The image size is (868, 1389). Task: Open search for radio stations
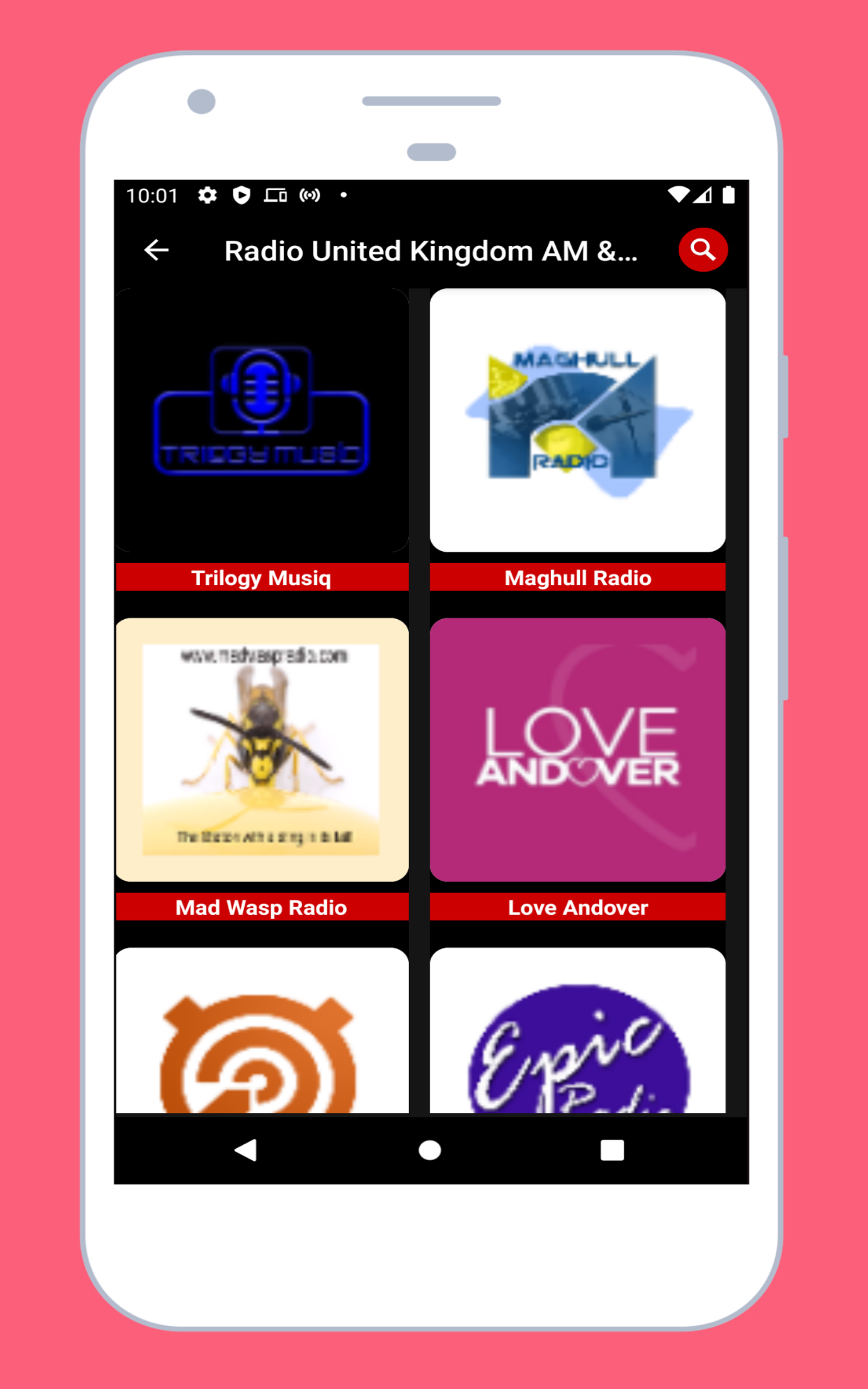pyautogui.click(x=703, y=250)
